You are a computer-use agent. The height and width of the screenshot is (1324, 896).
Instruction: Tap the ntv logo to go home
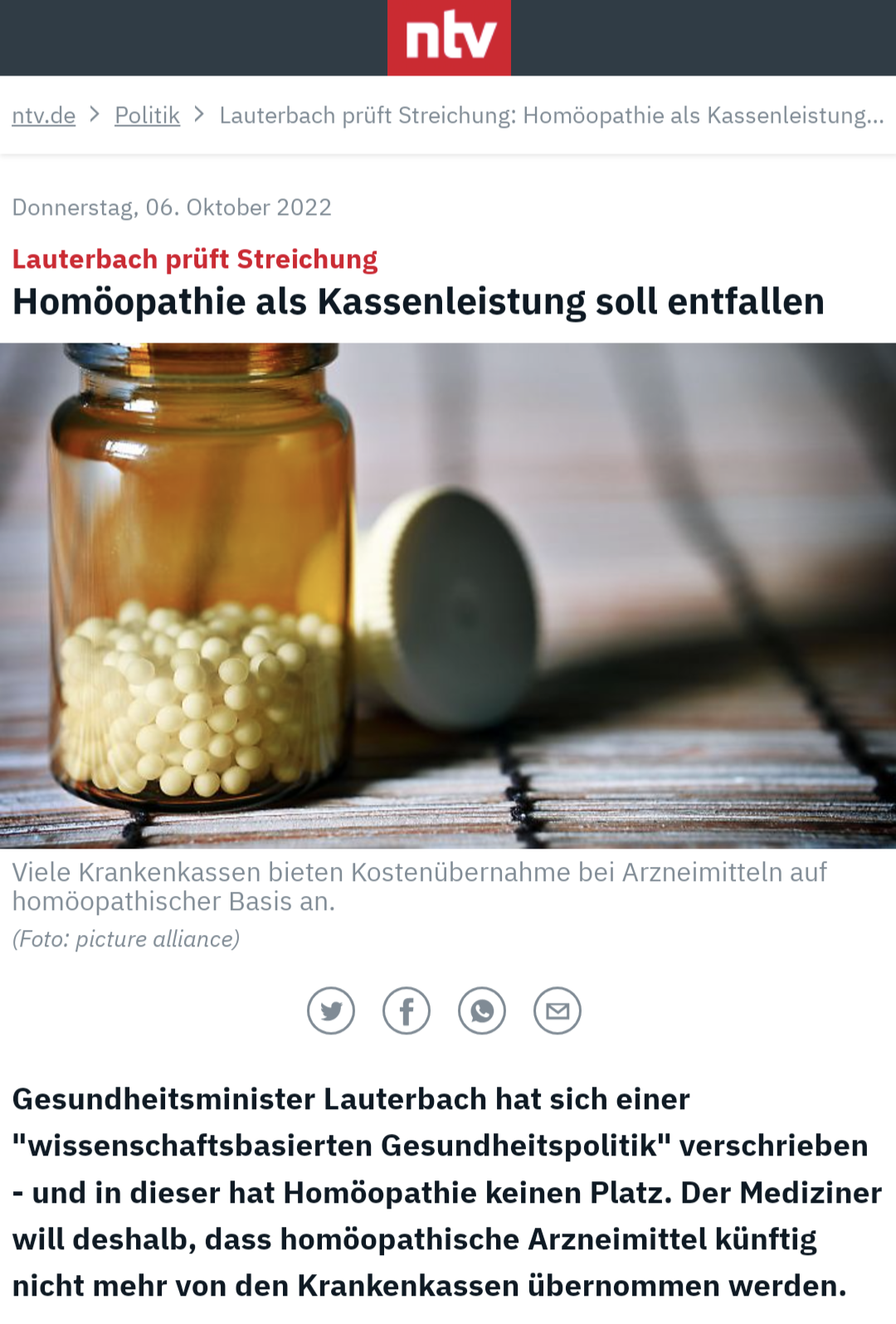click(x=449, y=37)
